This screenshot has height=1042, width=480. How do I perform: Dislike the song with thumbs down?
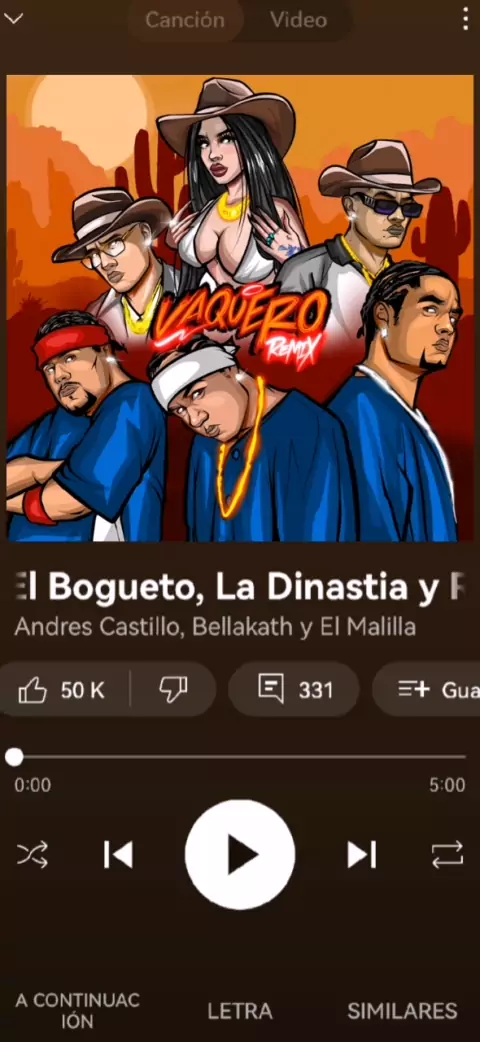coord(173,690)
